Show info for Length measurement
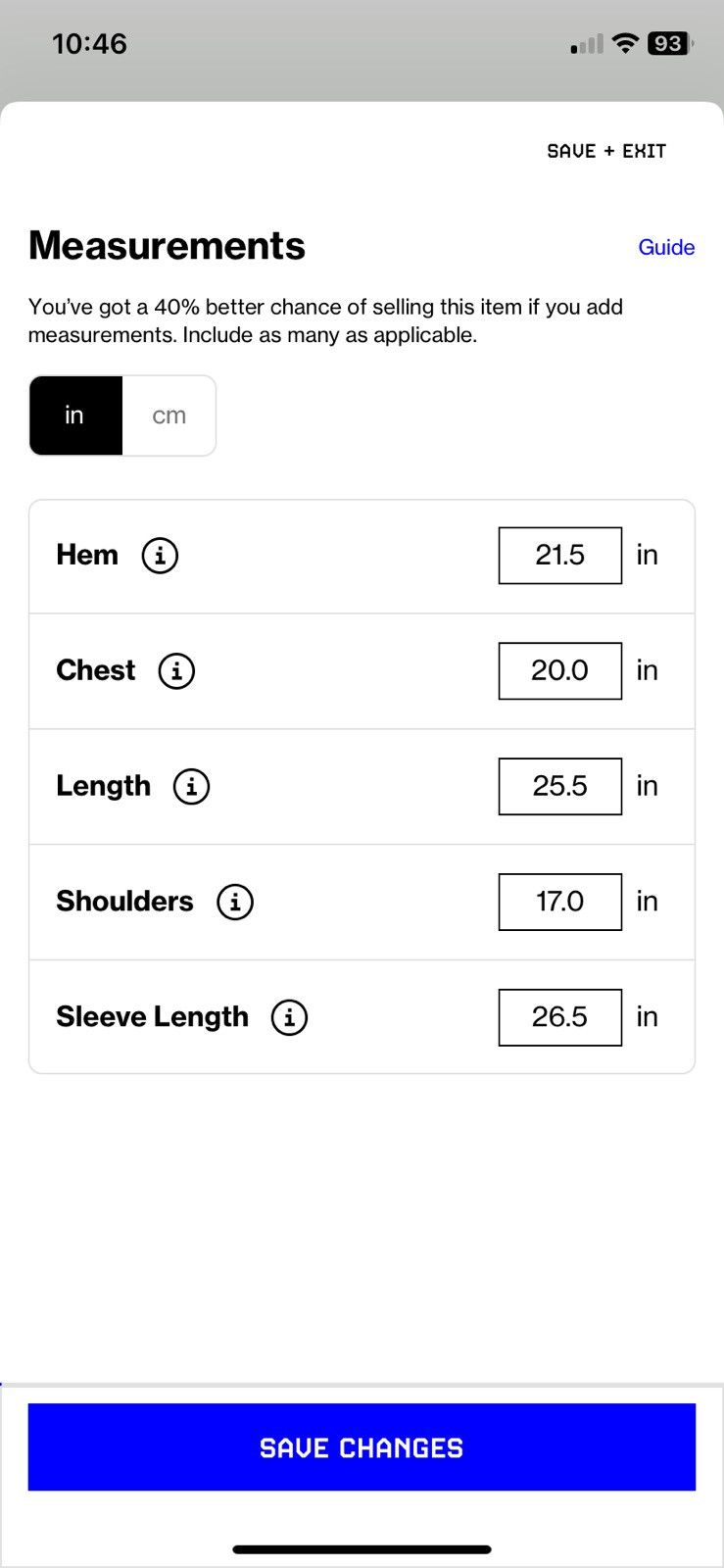This screenshot has height=1568, width=724. 191,786
